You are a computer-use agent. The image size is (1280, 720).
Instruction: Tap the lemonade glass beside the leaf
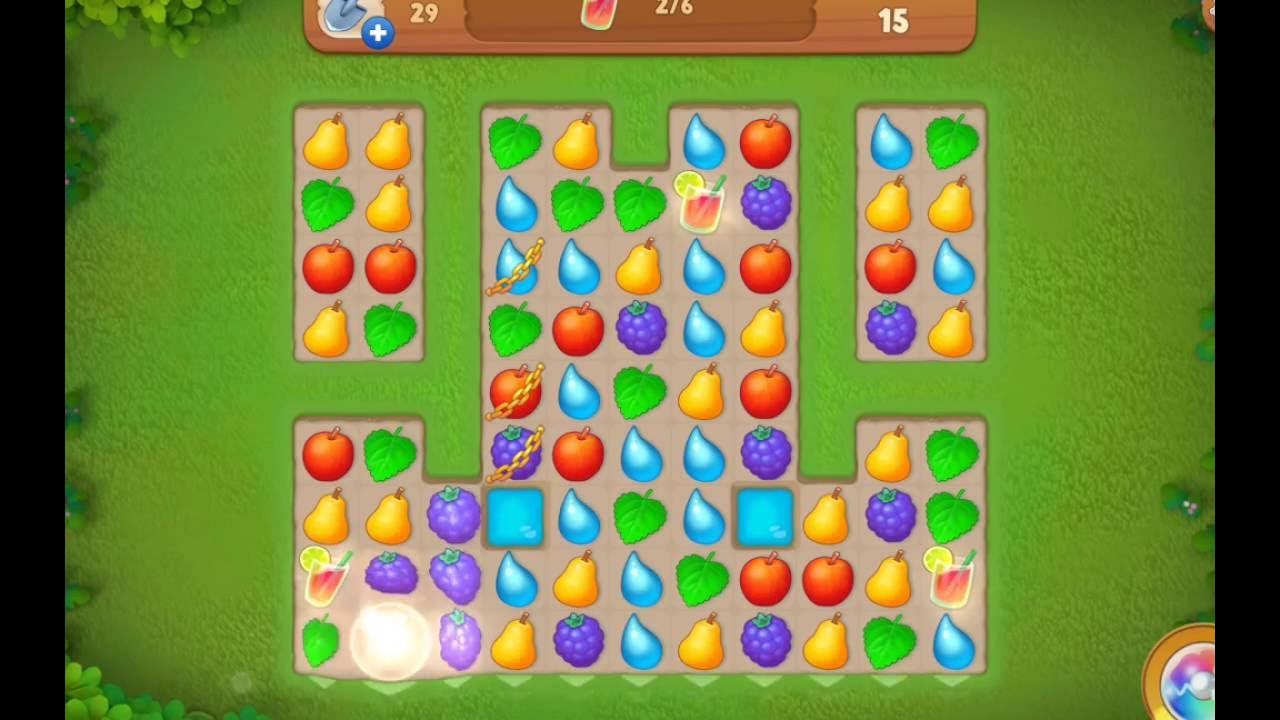tap(700, 204)
